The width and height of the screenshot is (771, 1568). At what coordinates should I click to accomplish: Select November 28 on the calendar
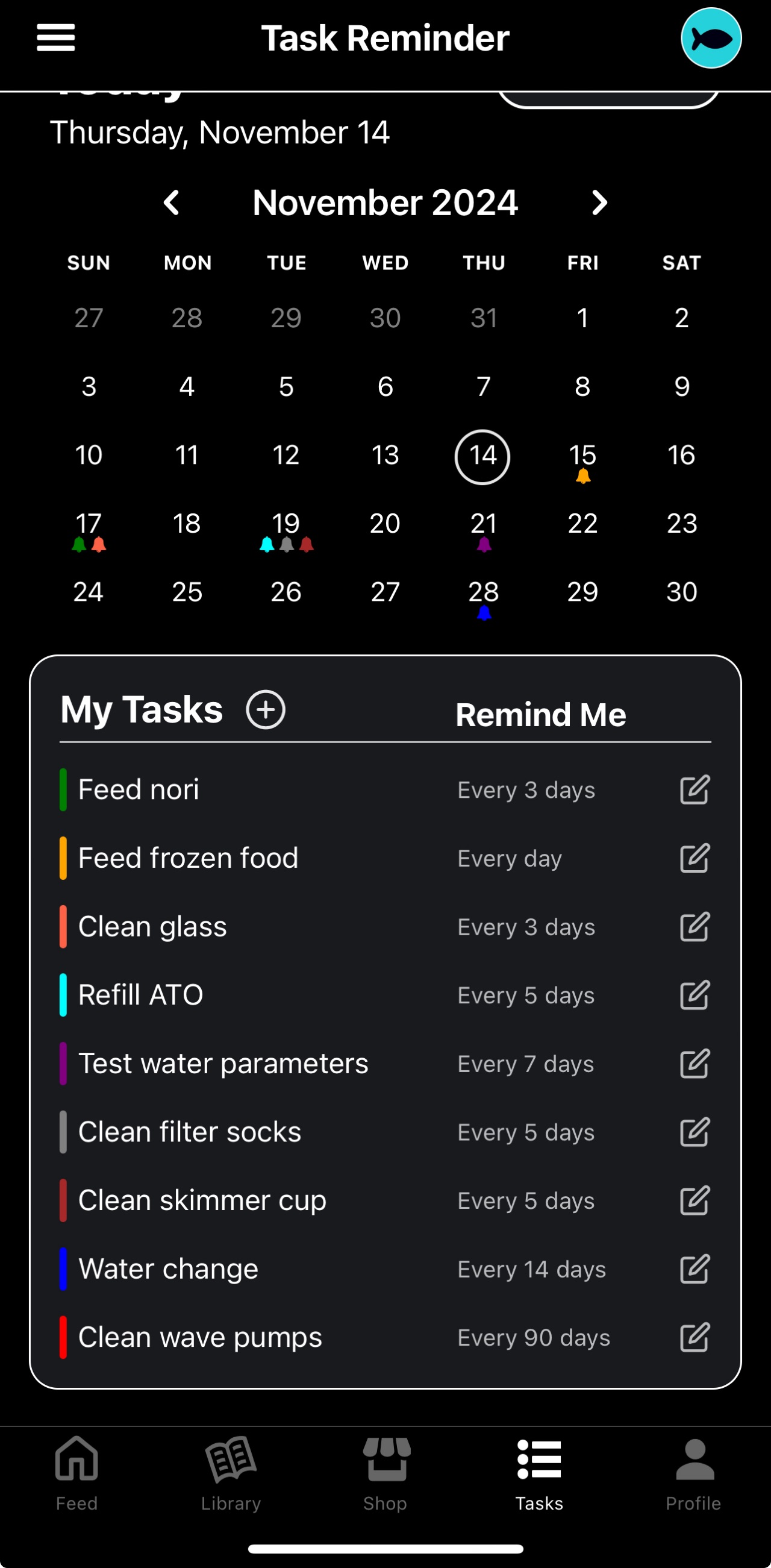coord(484,593)
